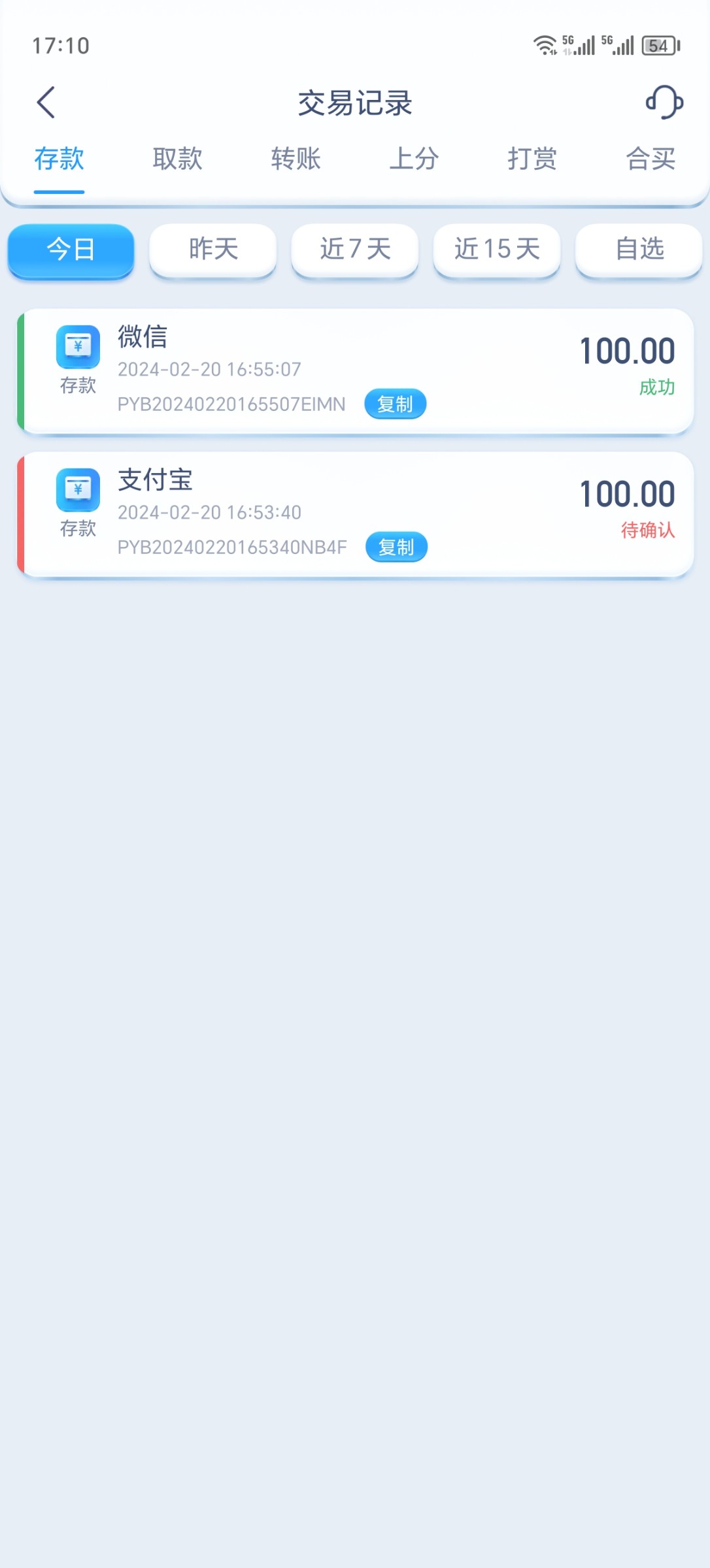This screenshot has width=710, height=1568.
Task: Go back using the back arrow
Action: (46, 103)
